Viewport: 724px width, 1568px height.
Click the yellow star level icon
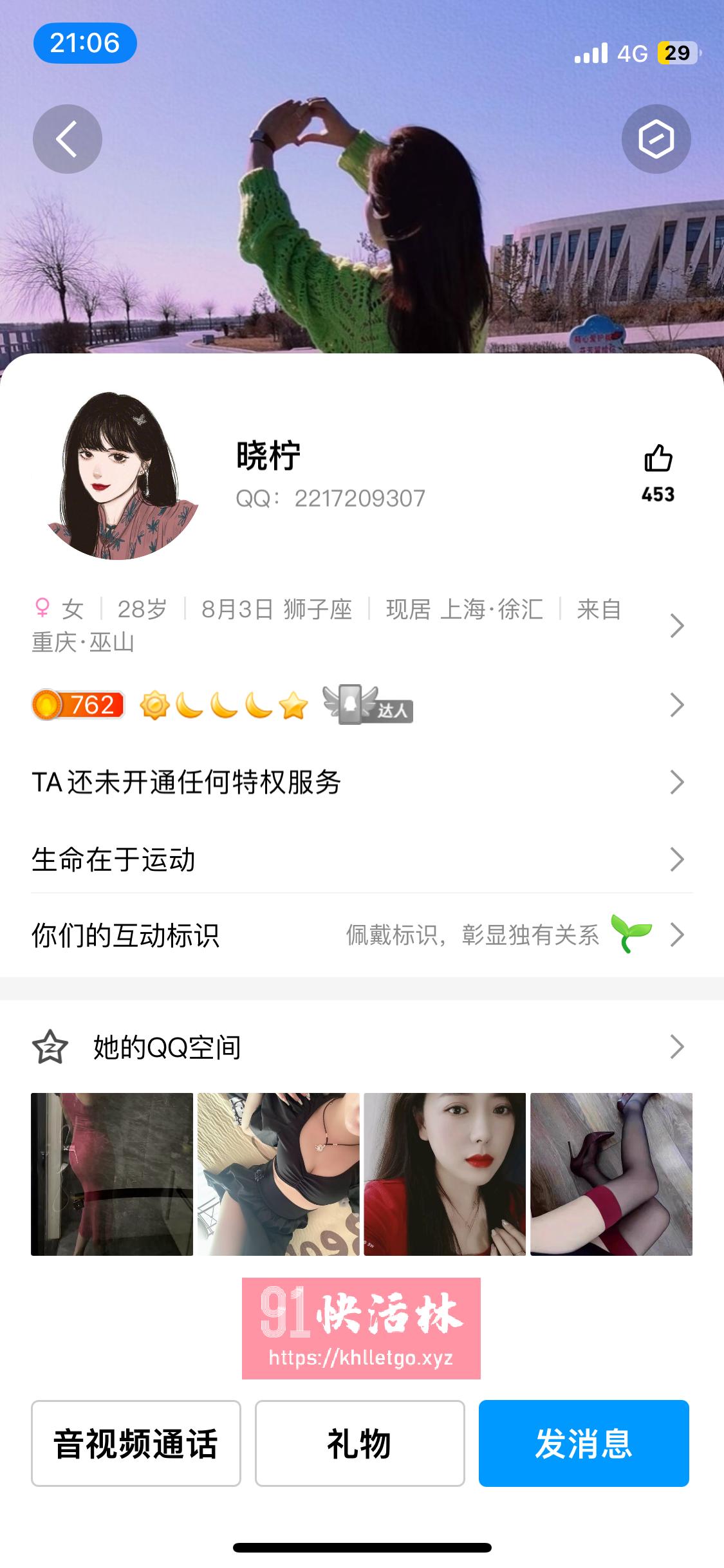293,706
